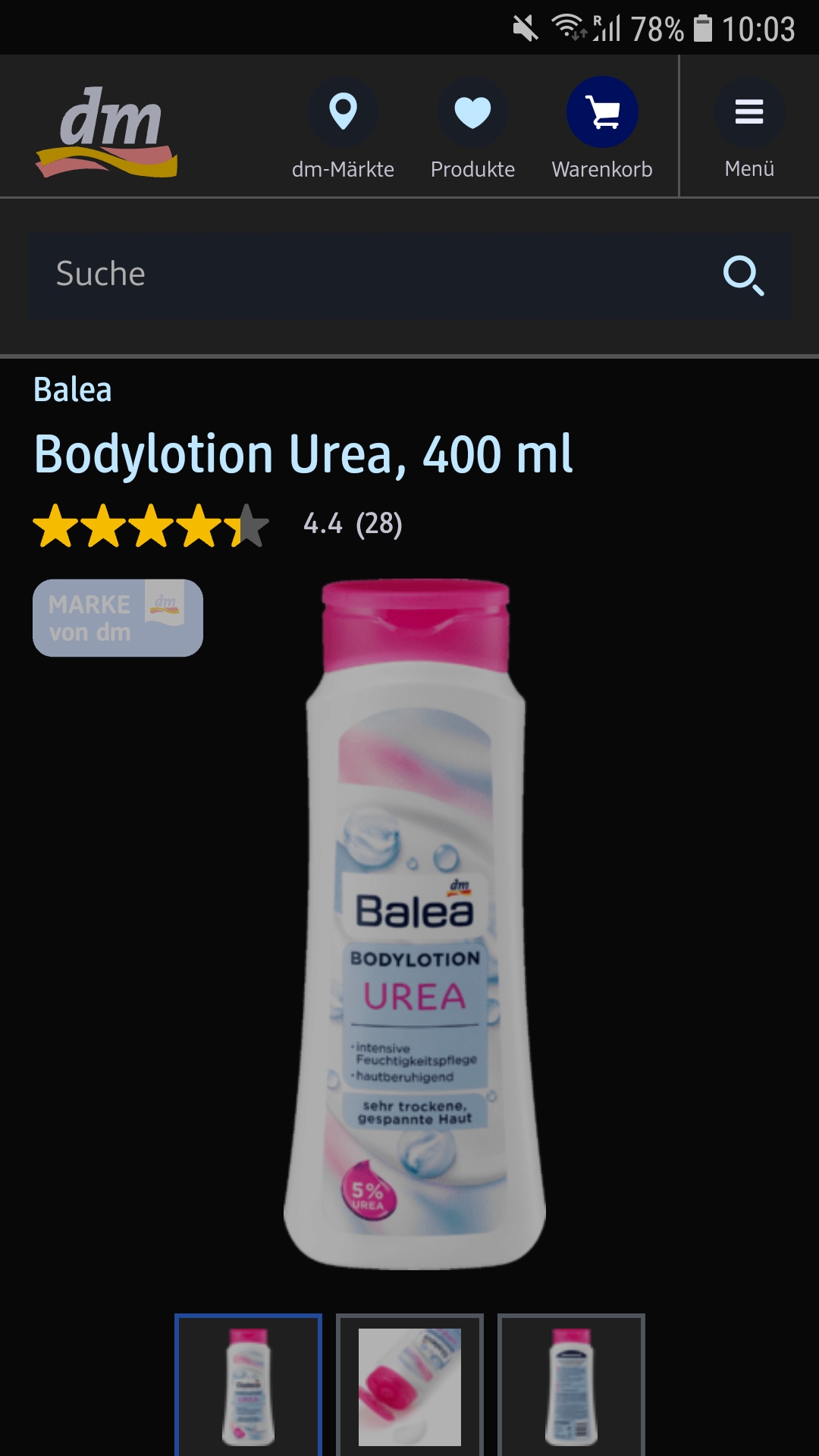Open the Balea brand link
This screenshot has height=1456, width=819.
coord(73,390)
